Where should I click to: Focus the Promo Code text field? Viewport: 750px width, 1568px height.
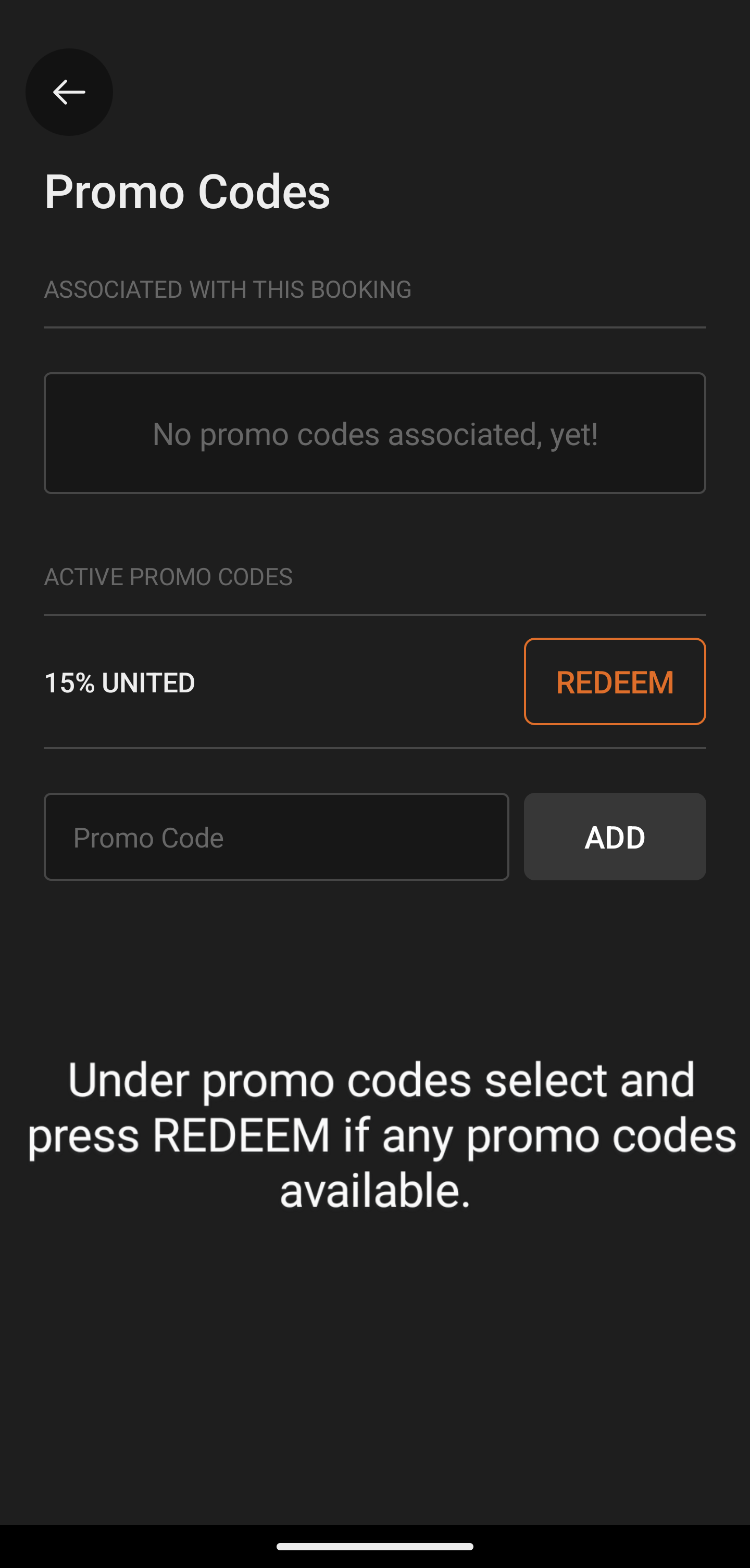click(276, 837)
